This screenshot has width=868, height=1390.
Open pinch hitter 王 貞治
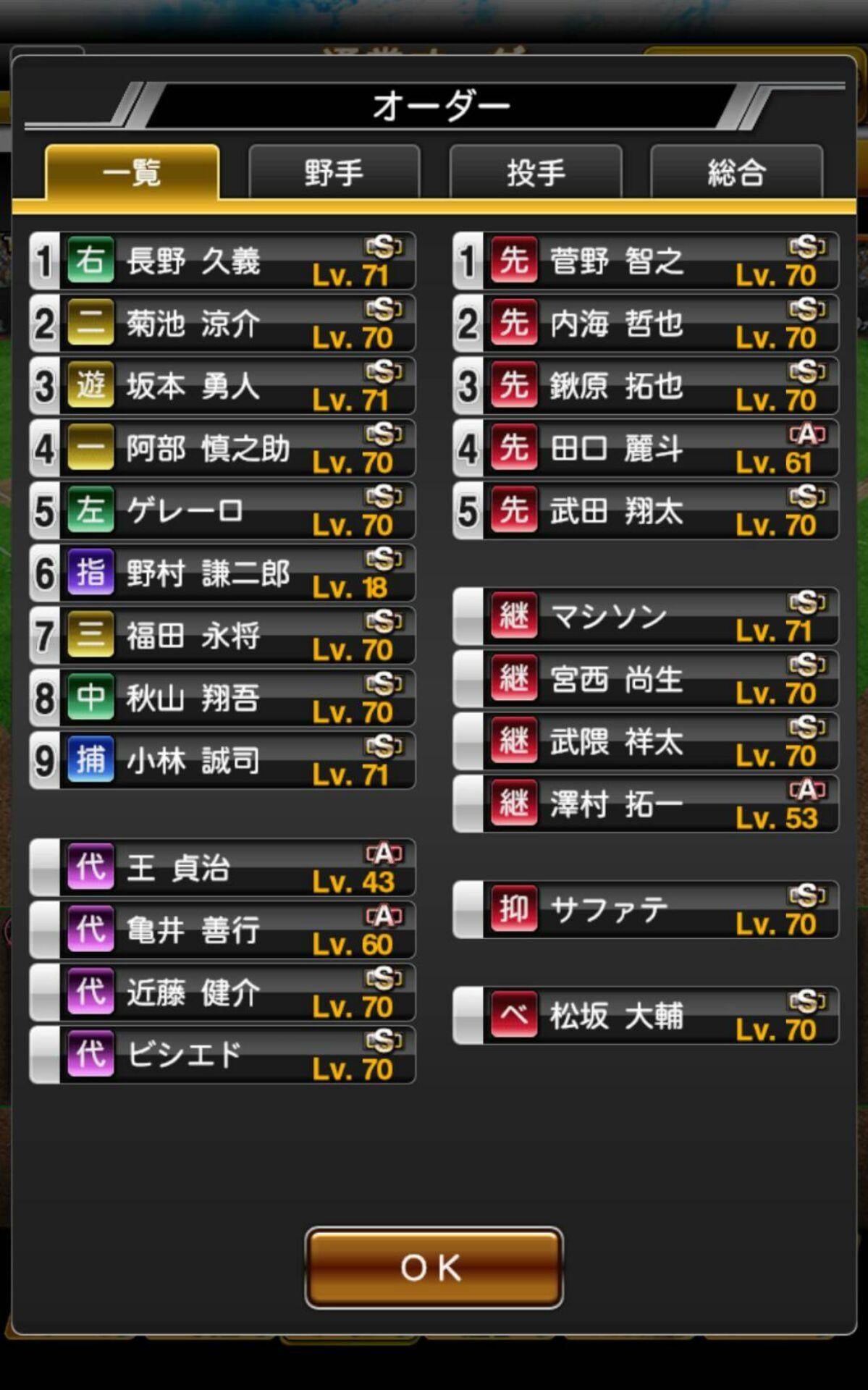click(222, 867)
